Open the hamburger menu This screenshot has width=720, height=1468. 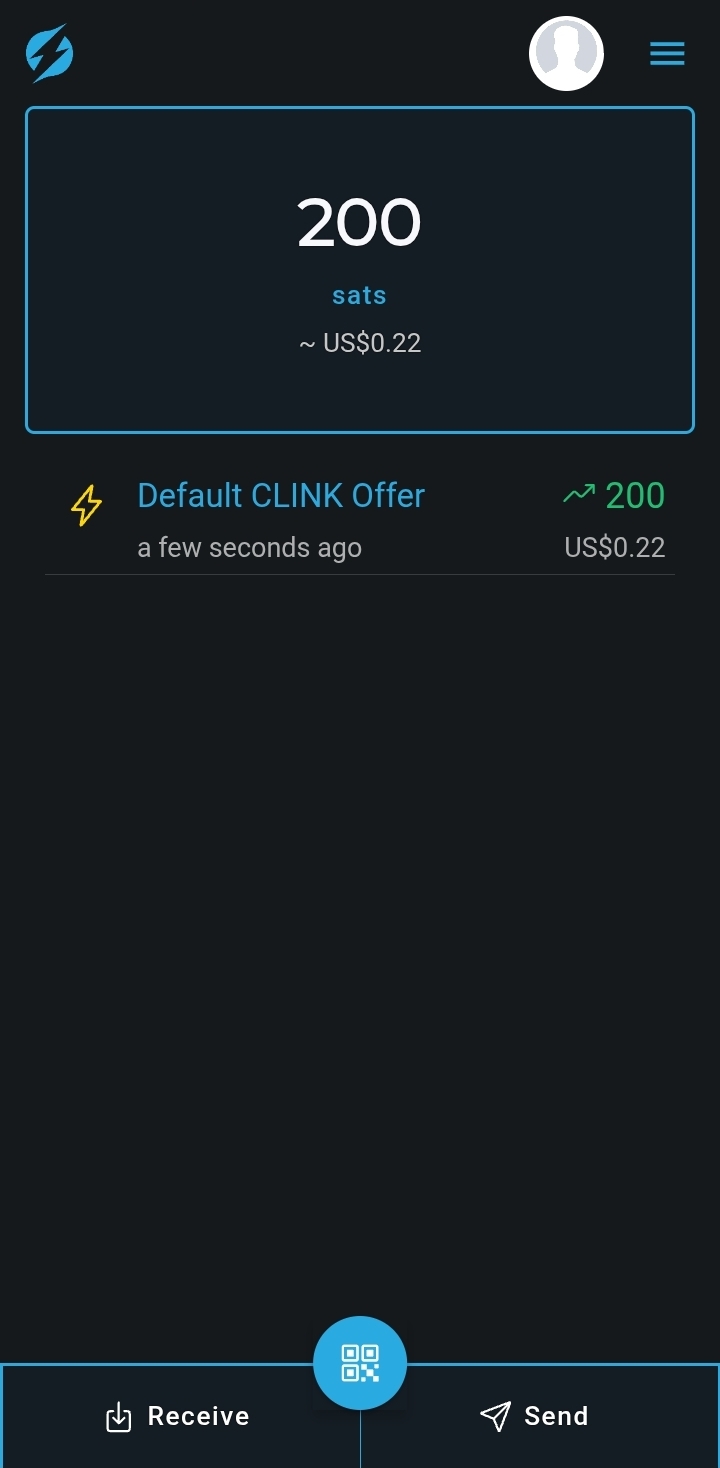(667, 54)
